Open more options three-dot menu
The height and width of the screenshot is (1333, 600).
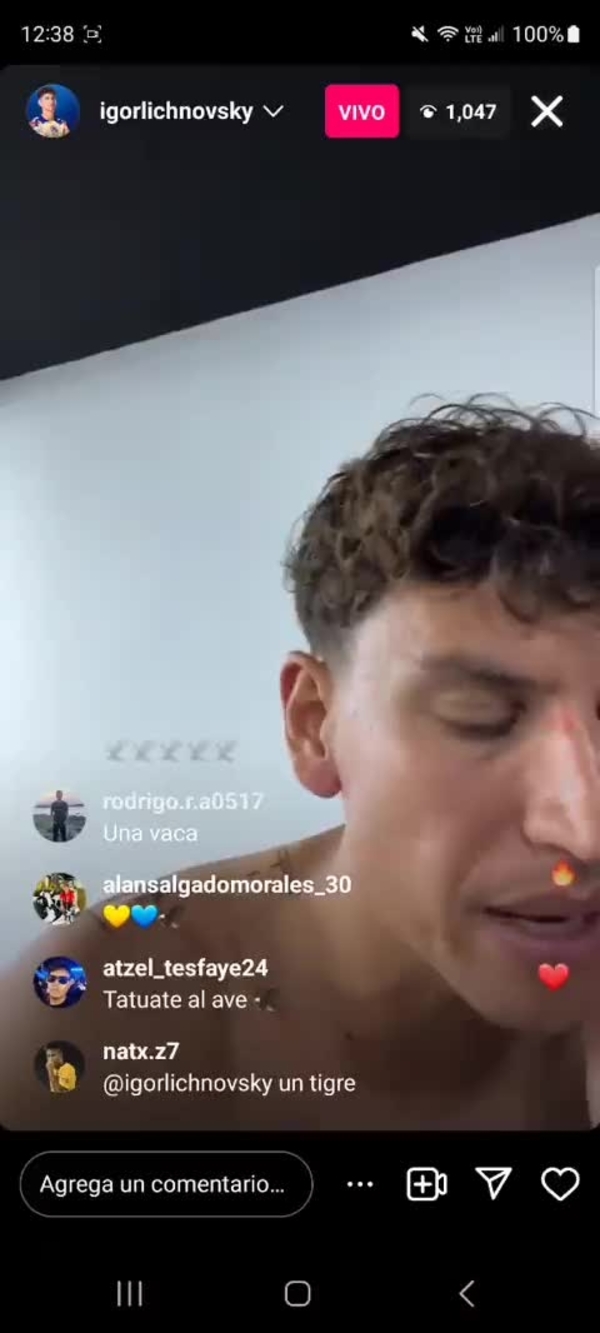click(x=360, y=1184)
